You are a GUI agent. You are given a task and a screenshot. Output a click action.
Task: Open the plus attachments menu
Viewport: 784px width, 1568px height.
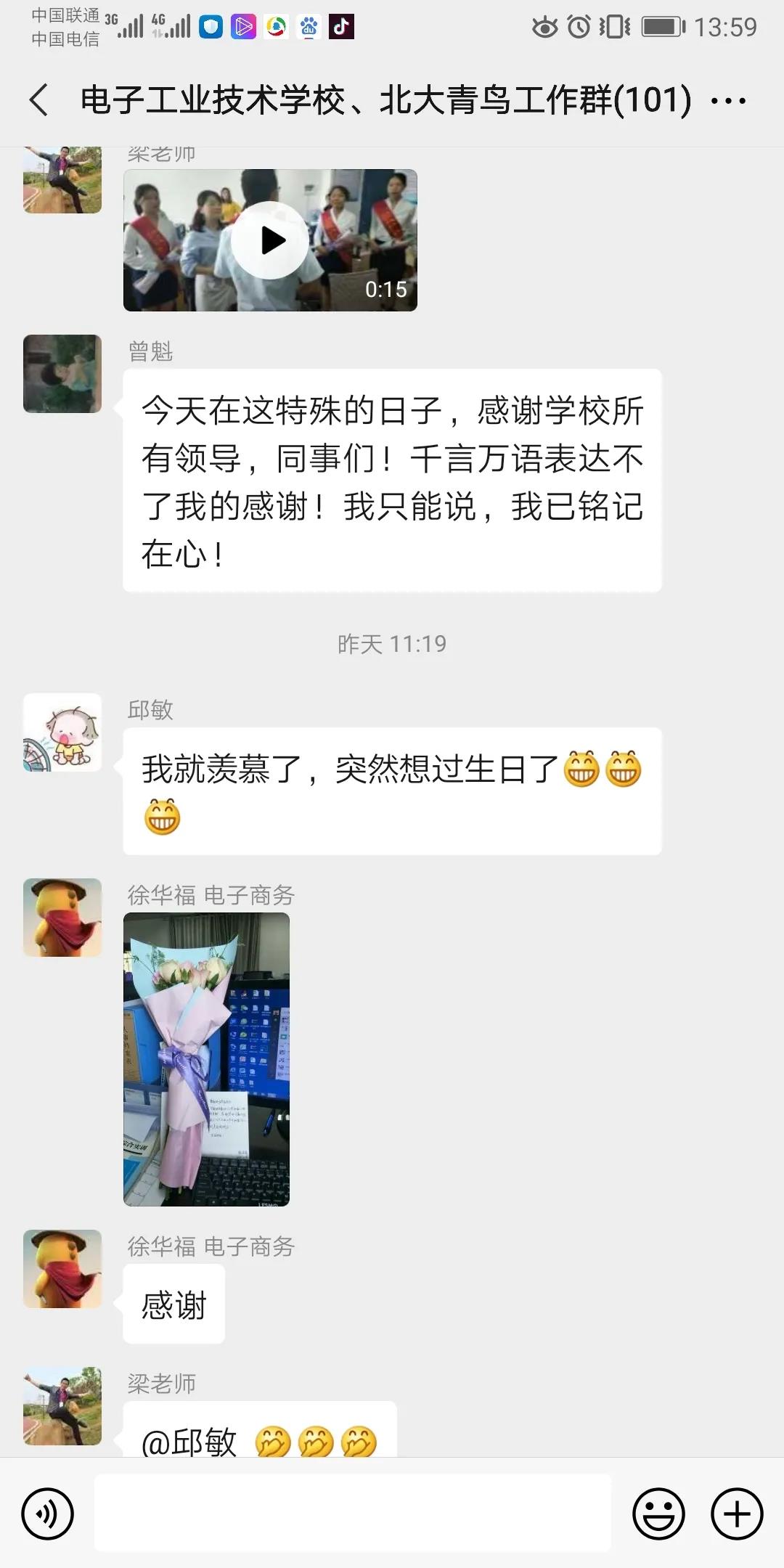(x=737, y=1514)
